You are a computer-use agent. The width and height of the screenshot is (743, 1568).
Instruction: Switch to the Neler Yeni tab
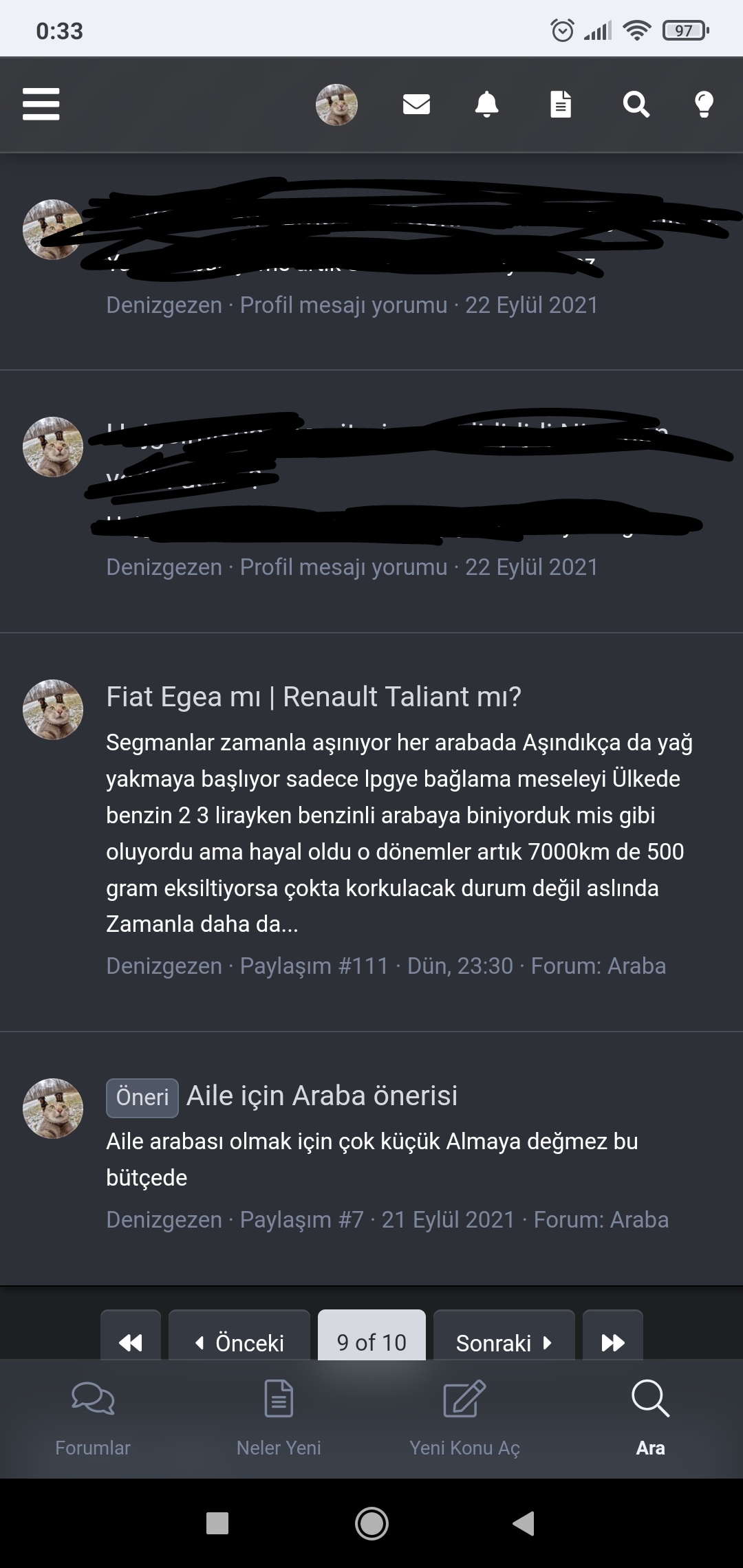(x=279, y=1418)
